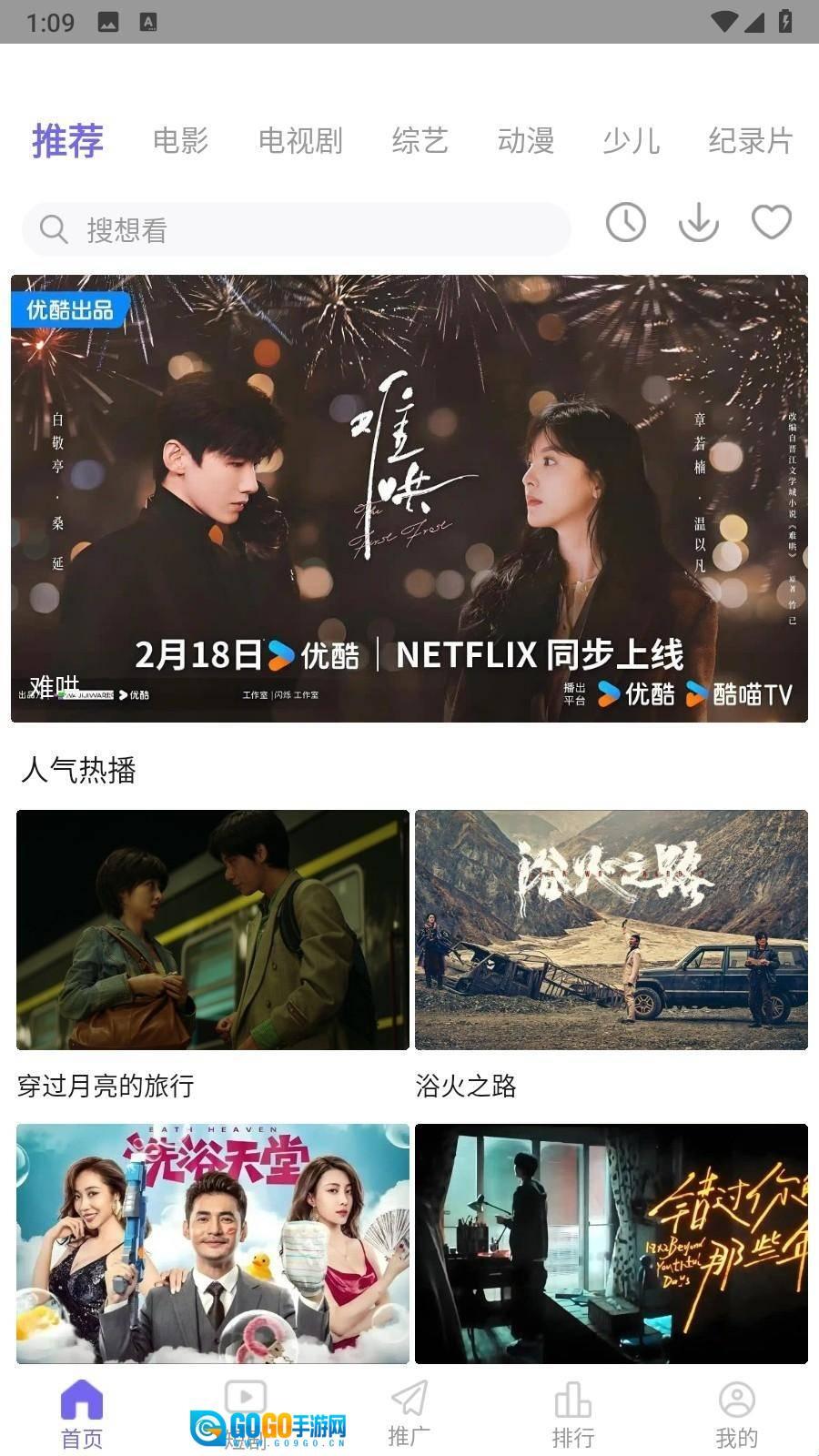Viewport: 819px width, 1456px height.
Task: Go to the 首页 bottom tab
Action: [x=82, y=1414]
